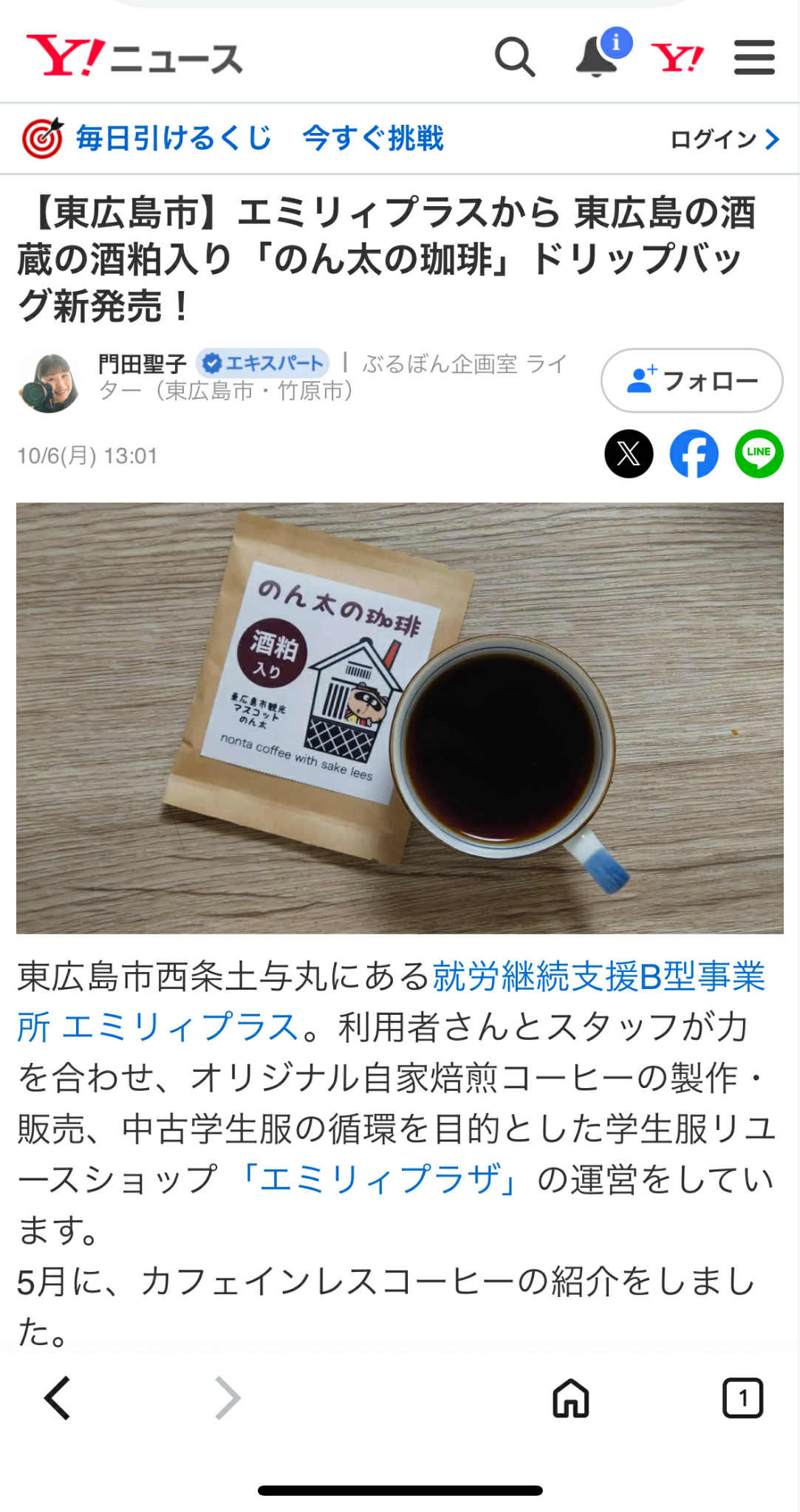
Task: Open the 就労継続支援B型事業所 エミリィプラス link
Action: click(x=597, y=976)
